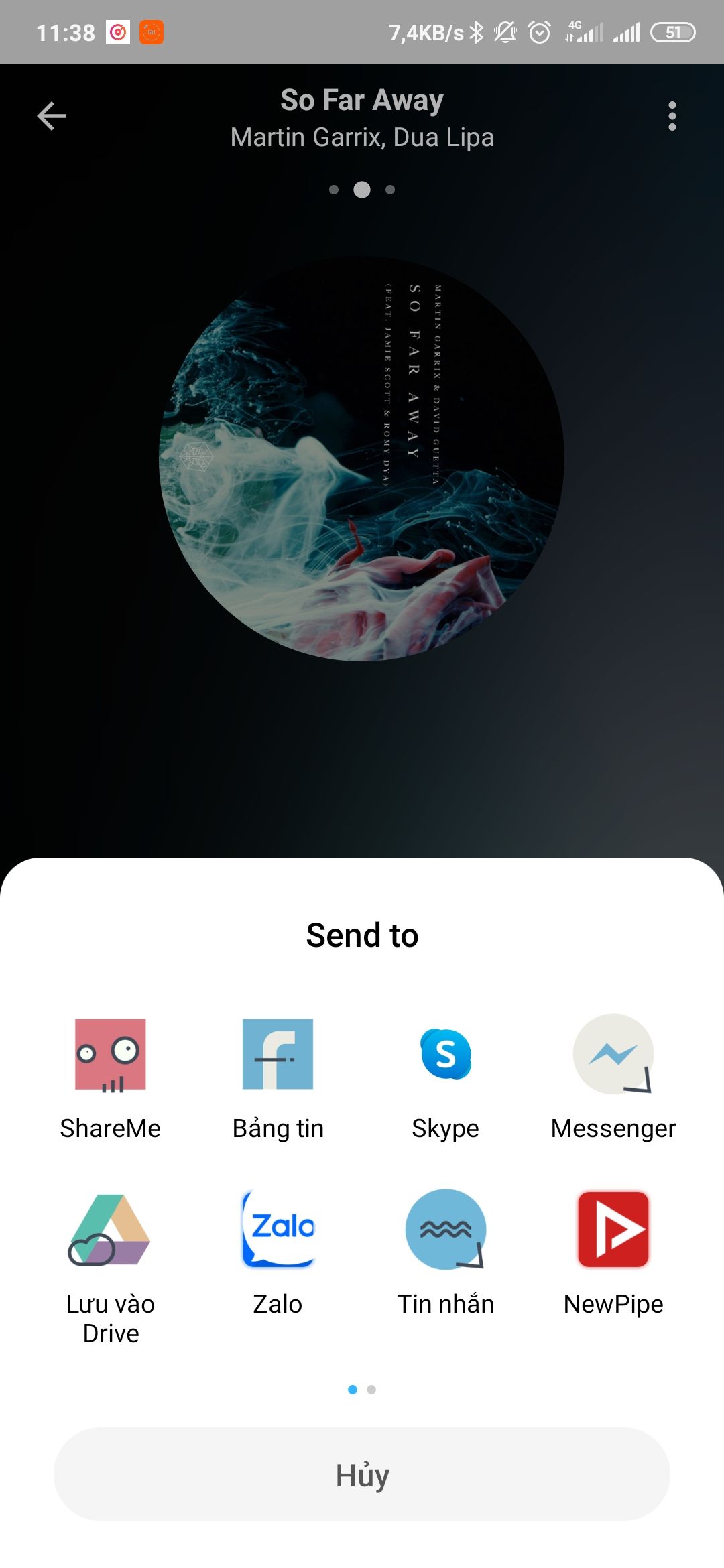Select the second page indicator dot
Screen dimensions: 724x1568
(362, 190)
